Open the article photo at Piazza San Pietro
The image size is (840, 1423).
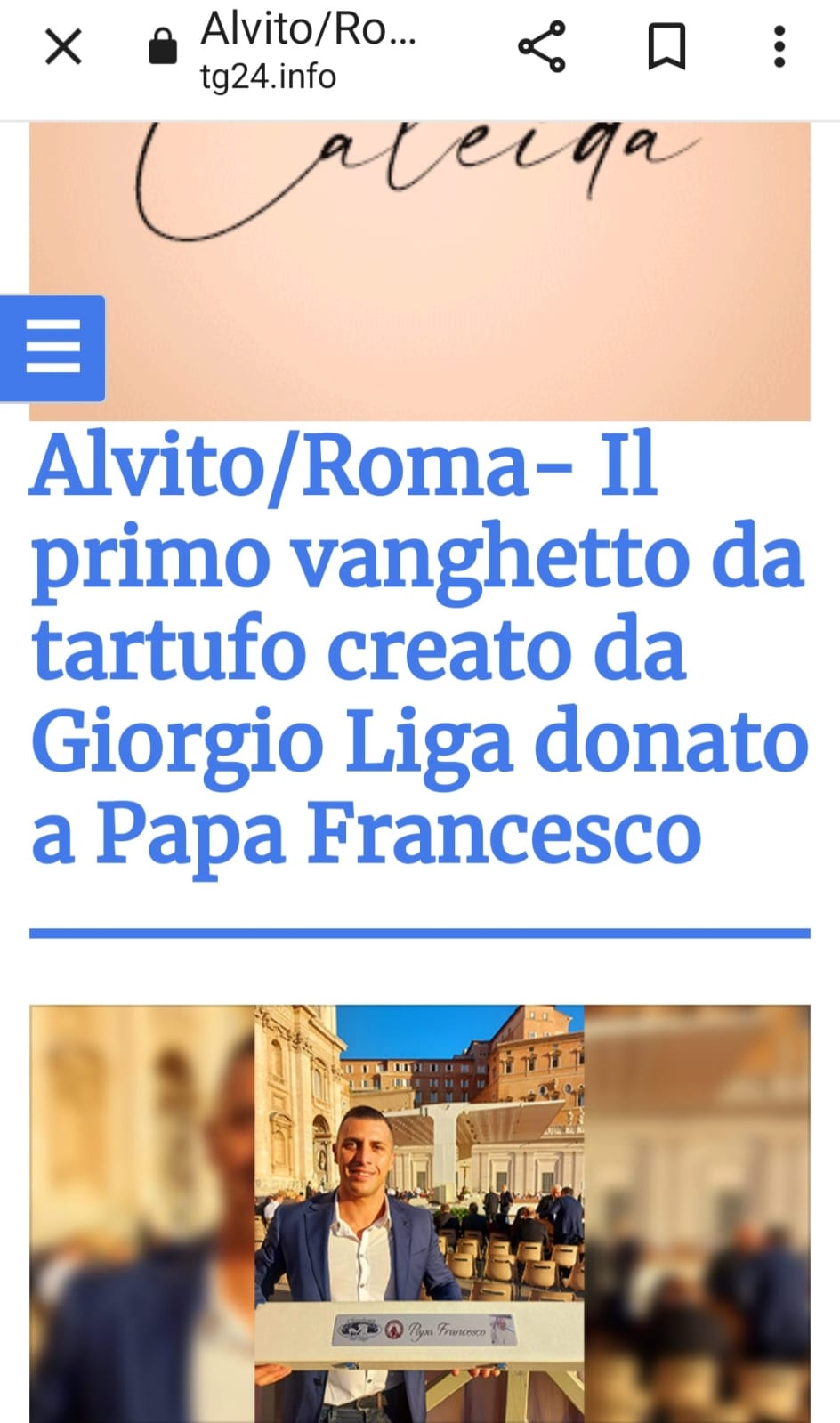[x=420, y=1213]
